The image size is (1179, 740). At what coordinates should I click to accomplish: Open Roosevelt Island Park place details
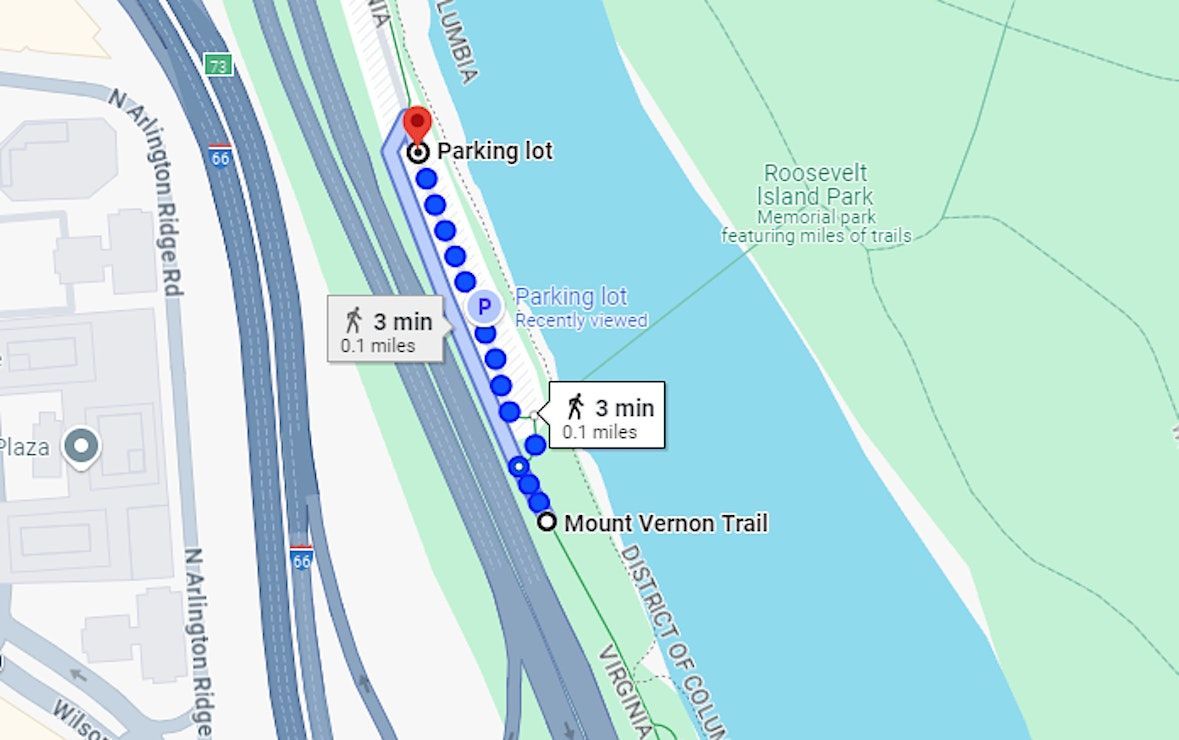tap(815, 185)
